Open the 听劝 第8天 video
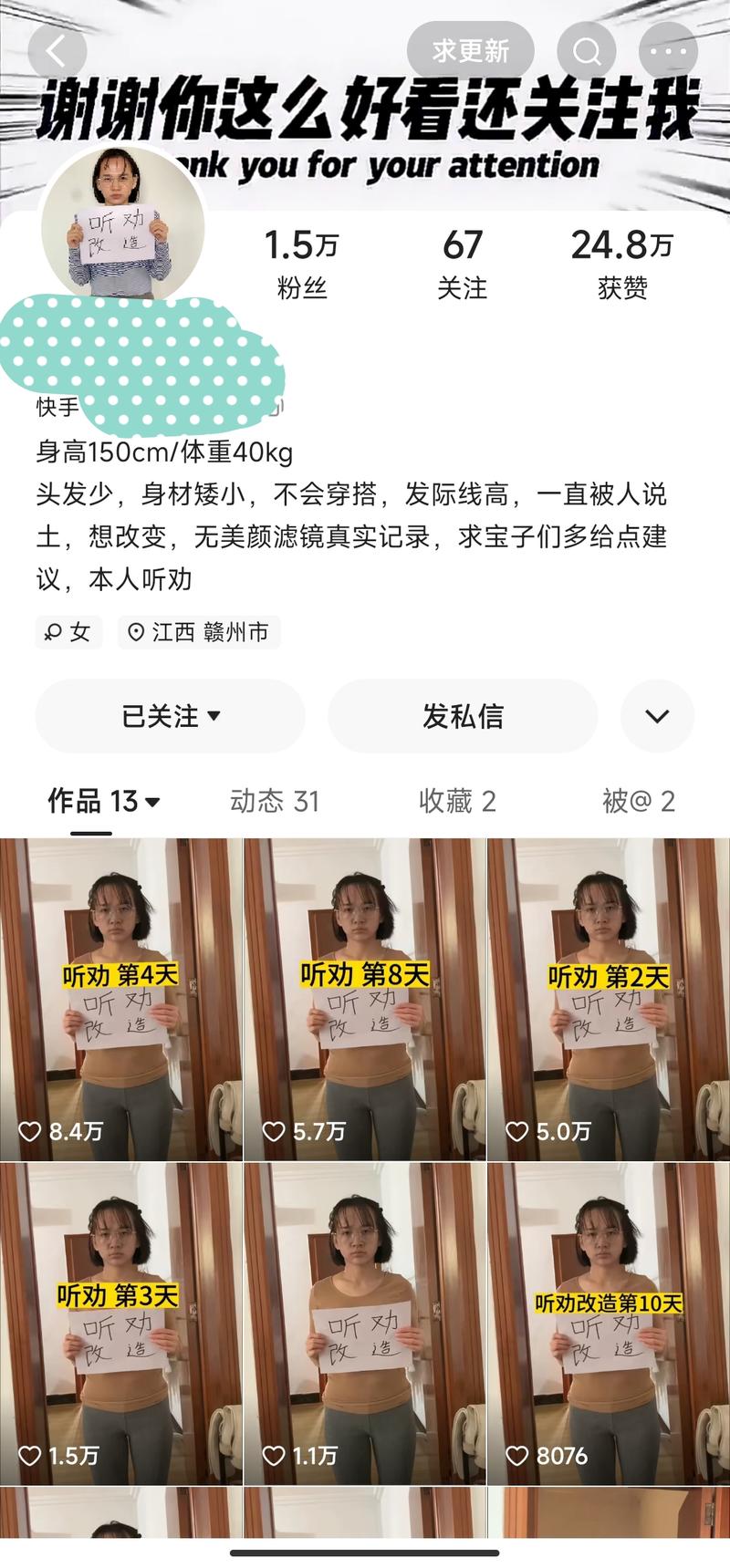730x1568 pixels. coord(365,999)
